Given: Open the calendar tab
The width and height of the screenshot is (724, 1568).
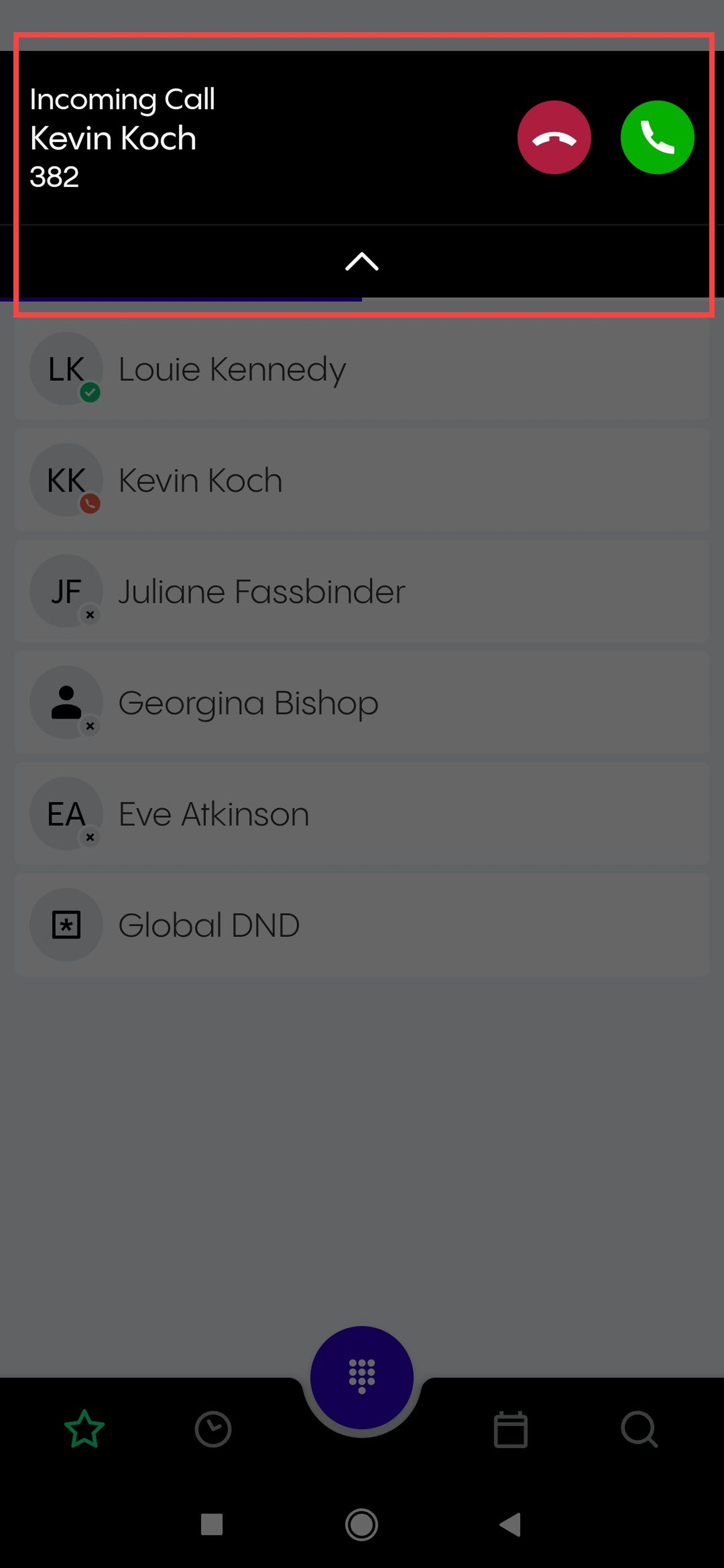Looking at the screenshot, I should (510, 1429).
